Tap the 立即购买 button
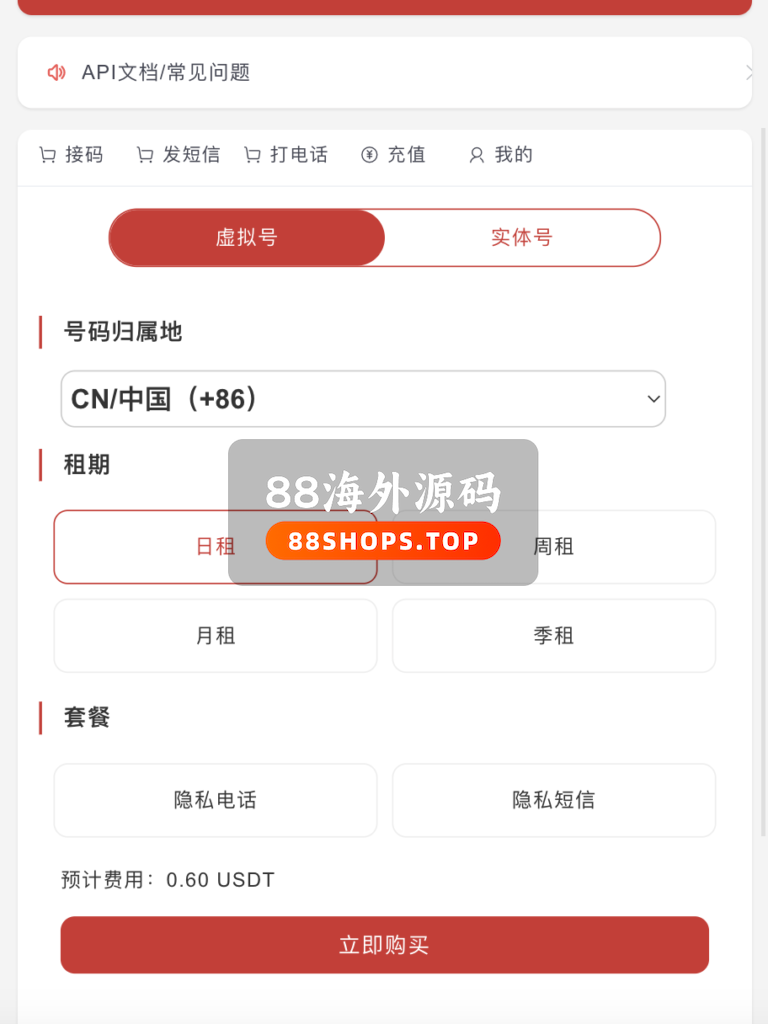The image size is (768, 1024). coord(384,945)
